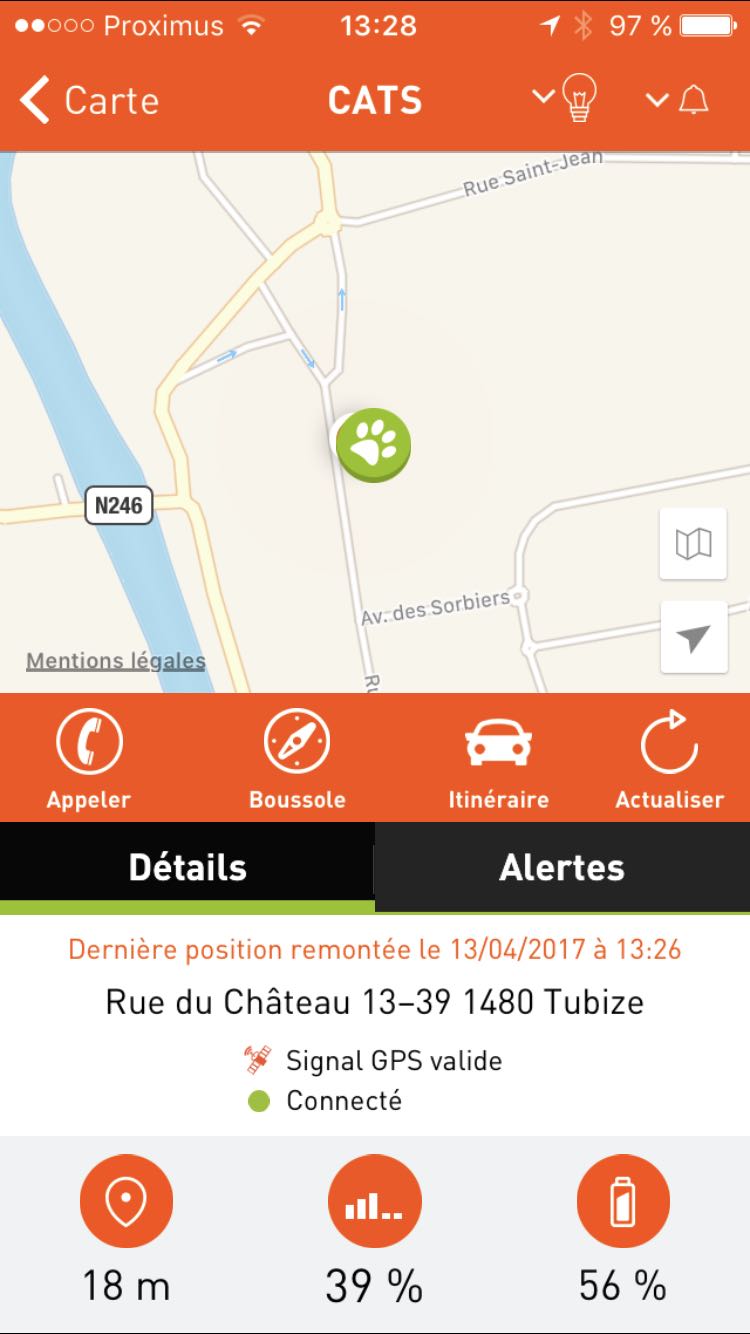Open the bell alert dropdown
Screen dimensions: 750x1334
[x=678, y=99]
